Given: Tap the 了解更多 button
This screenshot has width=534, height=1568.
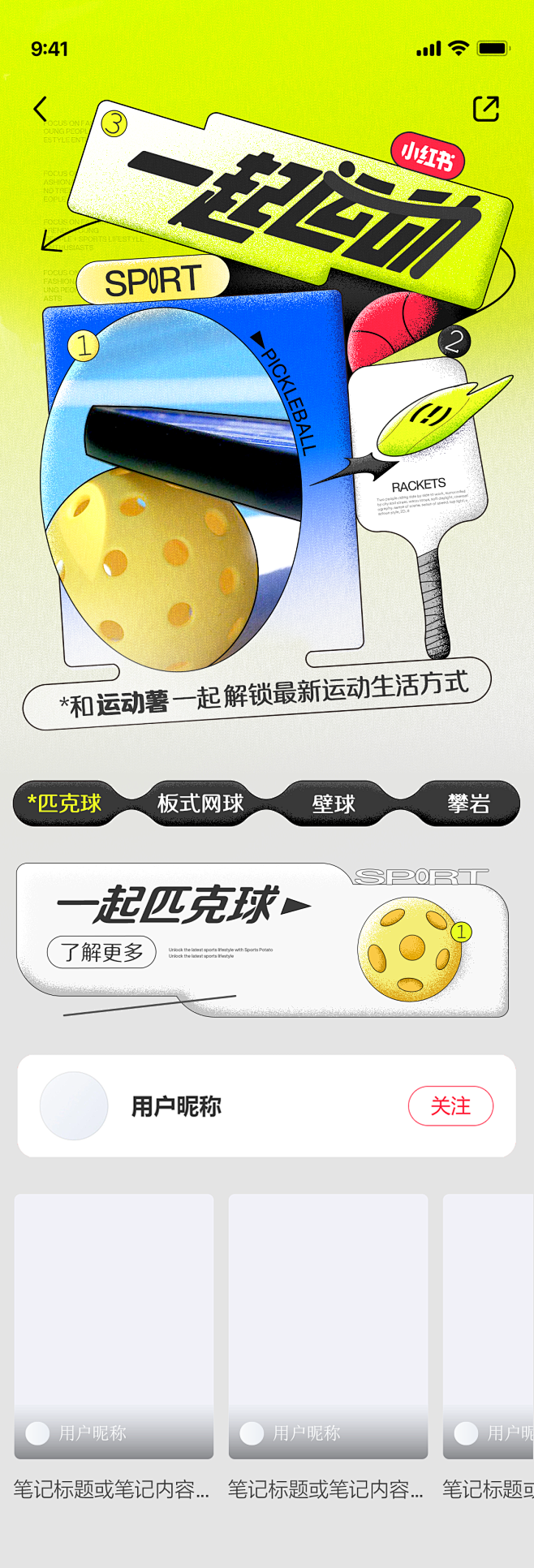Looking at the screenshot, I should click(x=101, y=951).
